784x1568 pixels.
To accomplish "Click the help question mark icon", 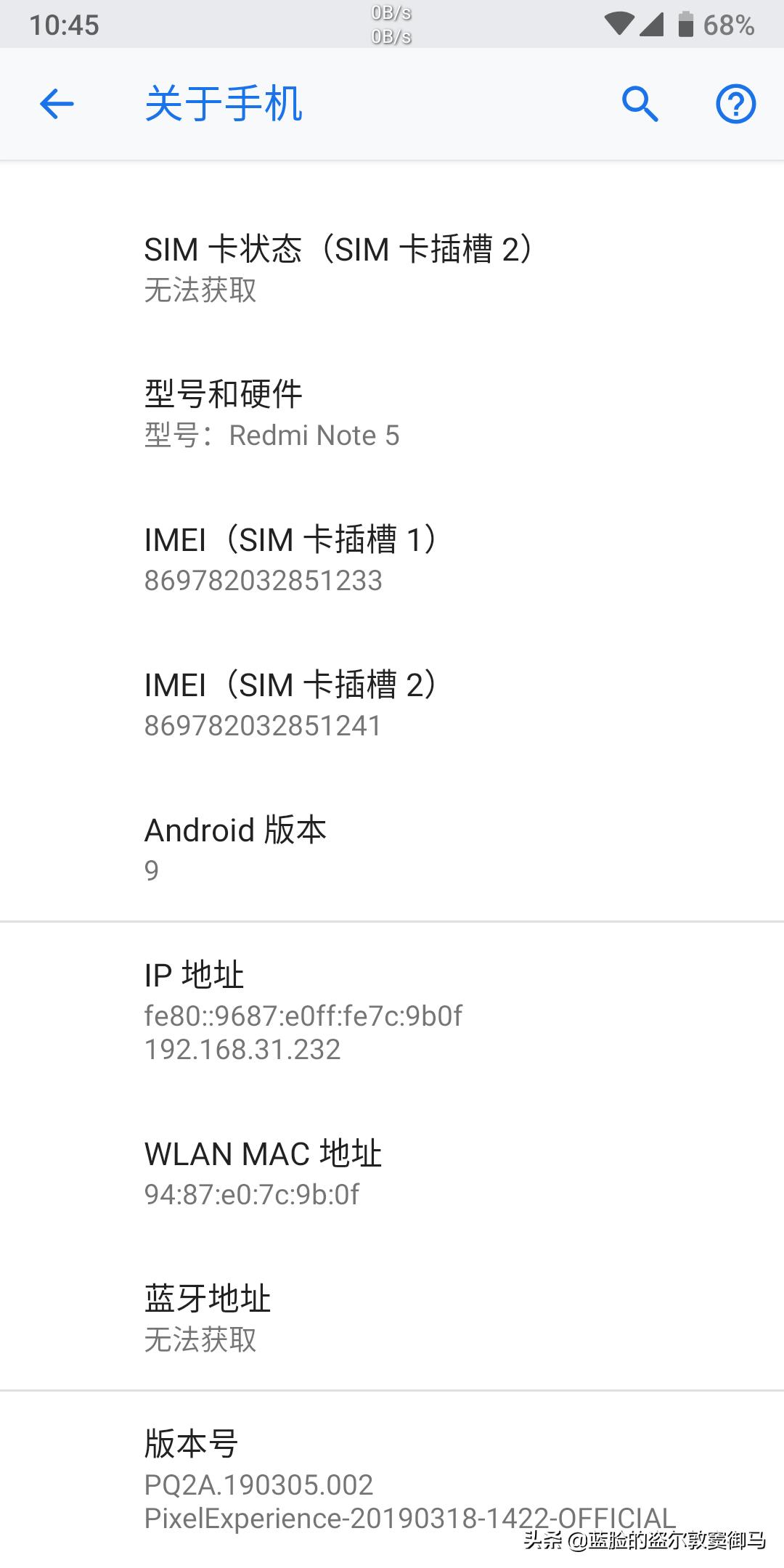I will [735, 103].
